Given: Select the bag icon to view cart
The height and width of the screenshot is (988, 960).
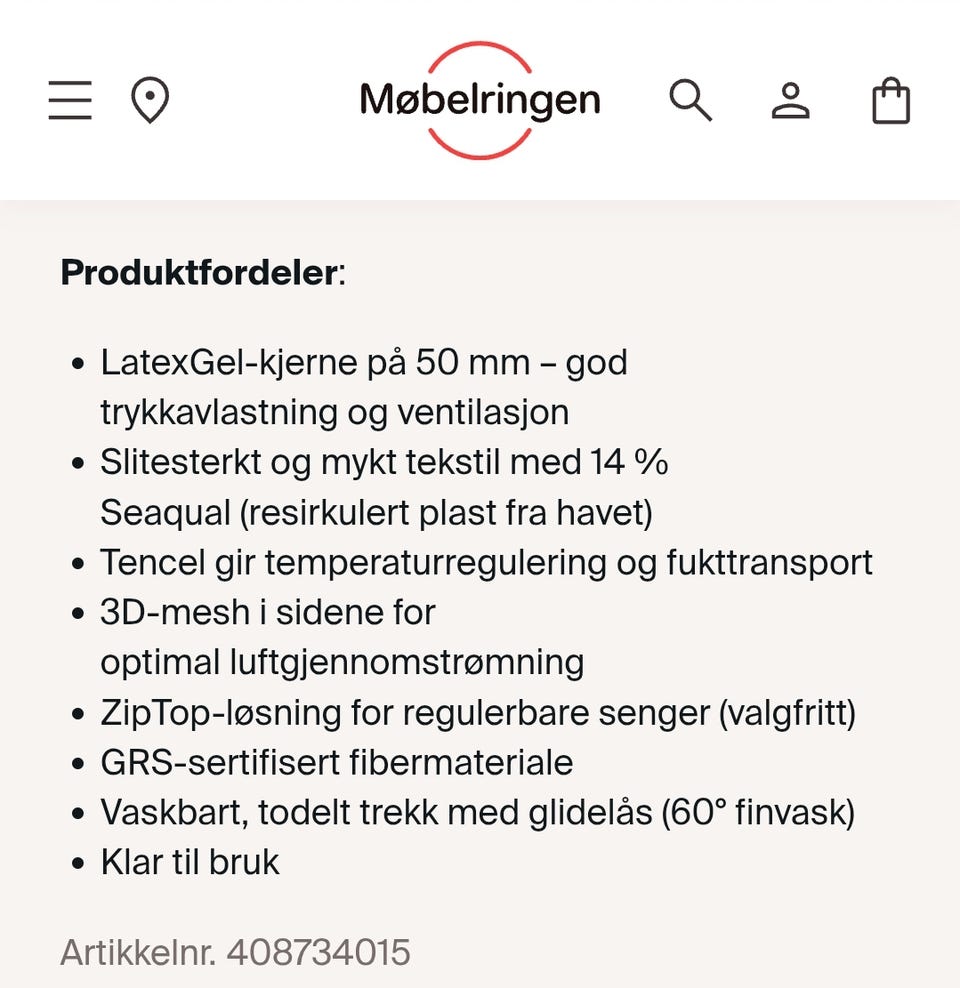Looking at the screenshot, I should [x=889, y=99].
